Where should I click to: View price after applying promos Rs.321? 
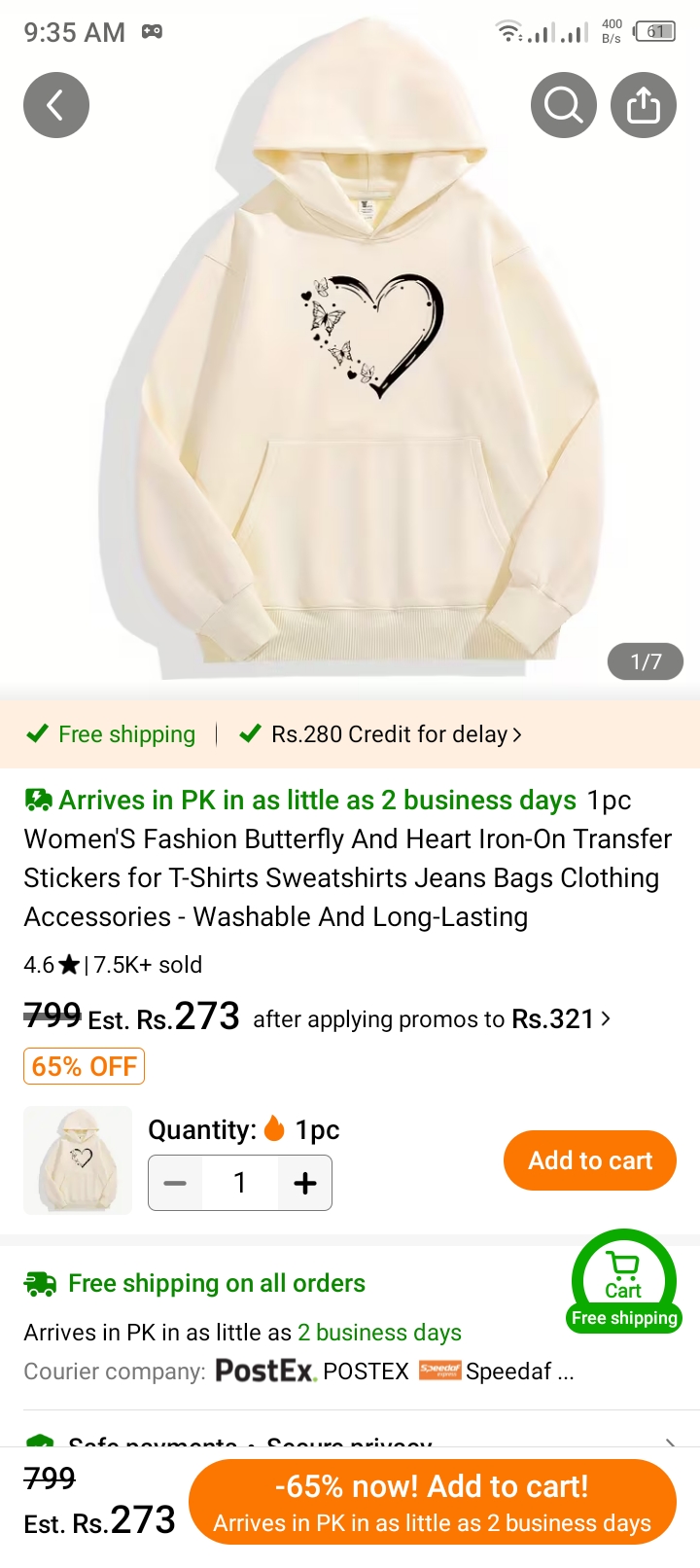tap(432, 1018)
